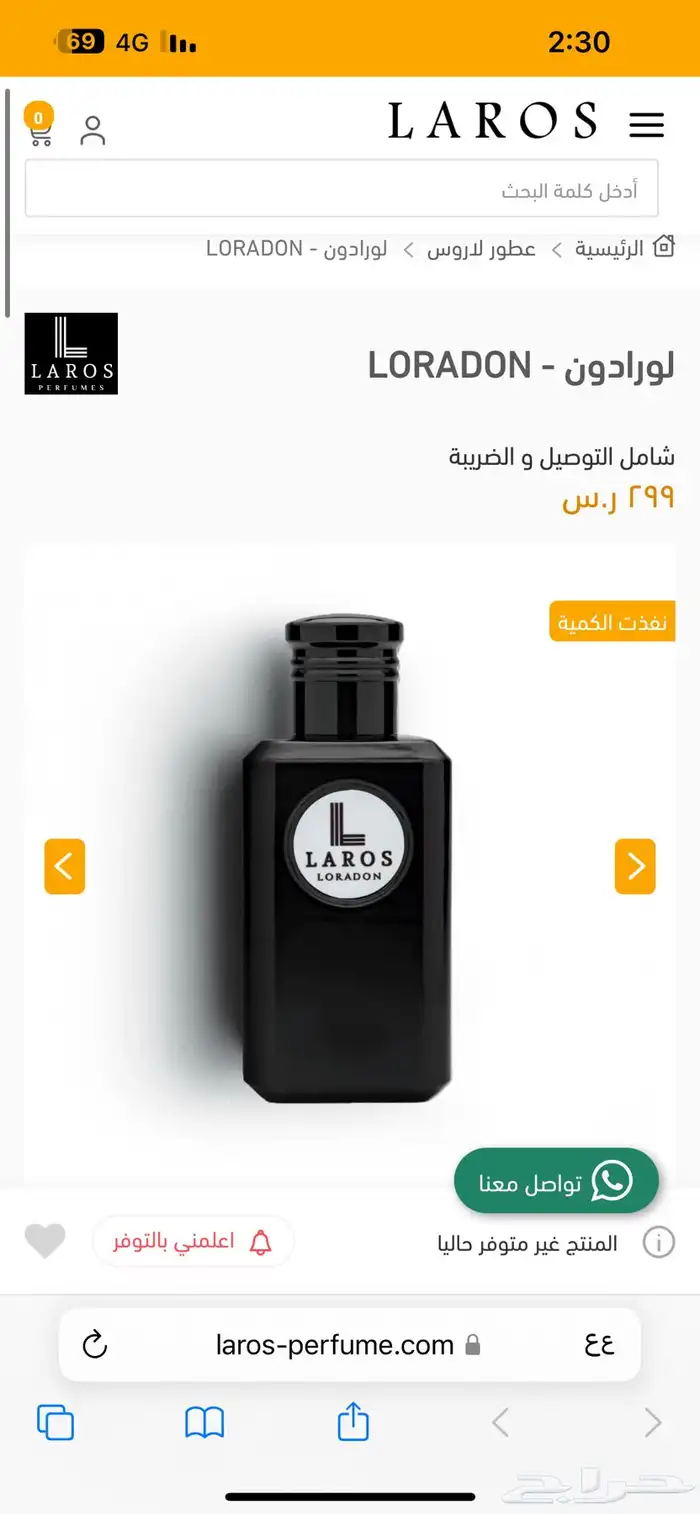Image resolution: width=700 pixels, height=1514 pixels.
Task: Open the hamburger menu
Action: click(646, 124)
